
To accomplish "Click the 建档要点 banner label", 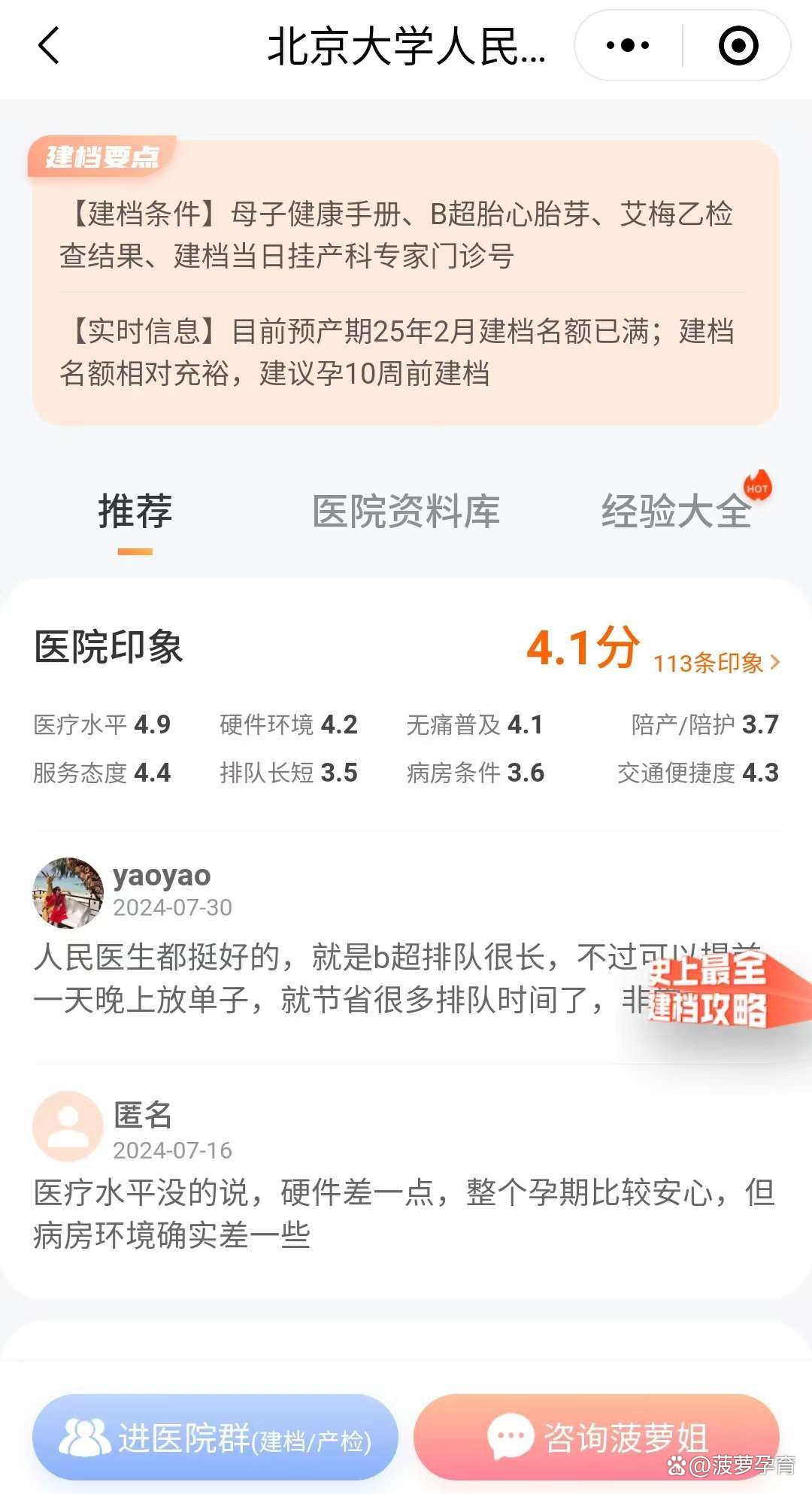I will click(101, 158).
